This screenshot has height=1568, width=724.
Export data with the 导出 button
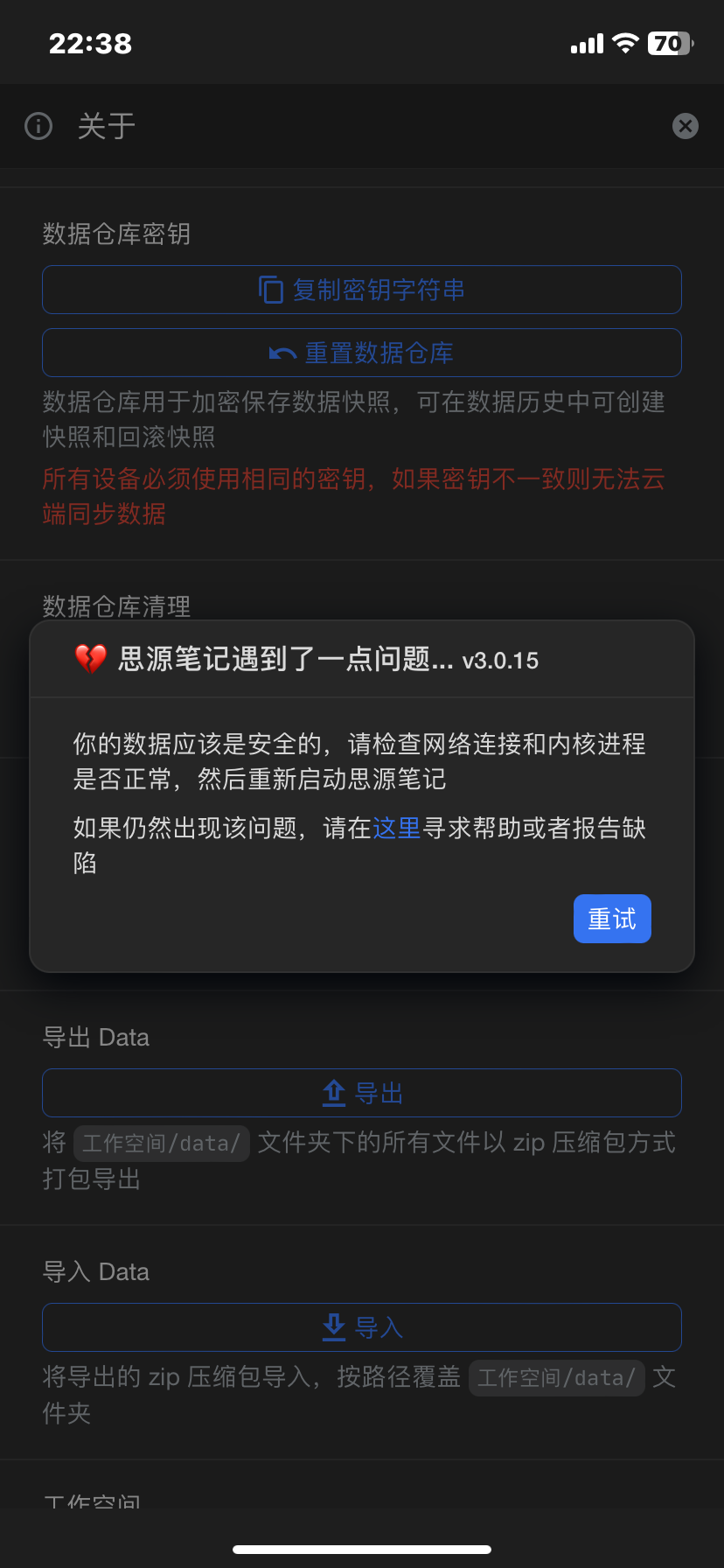point(361,1092)
